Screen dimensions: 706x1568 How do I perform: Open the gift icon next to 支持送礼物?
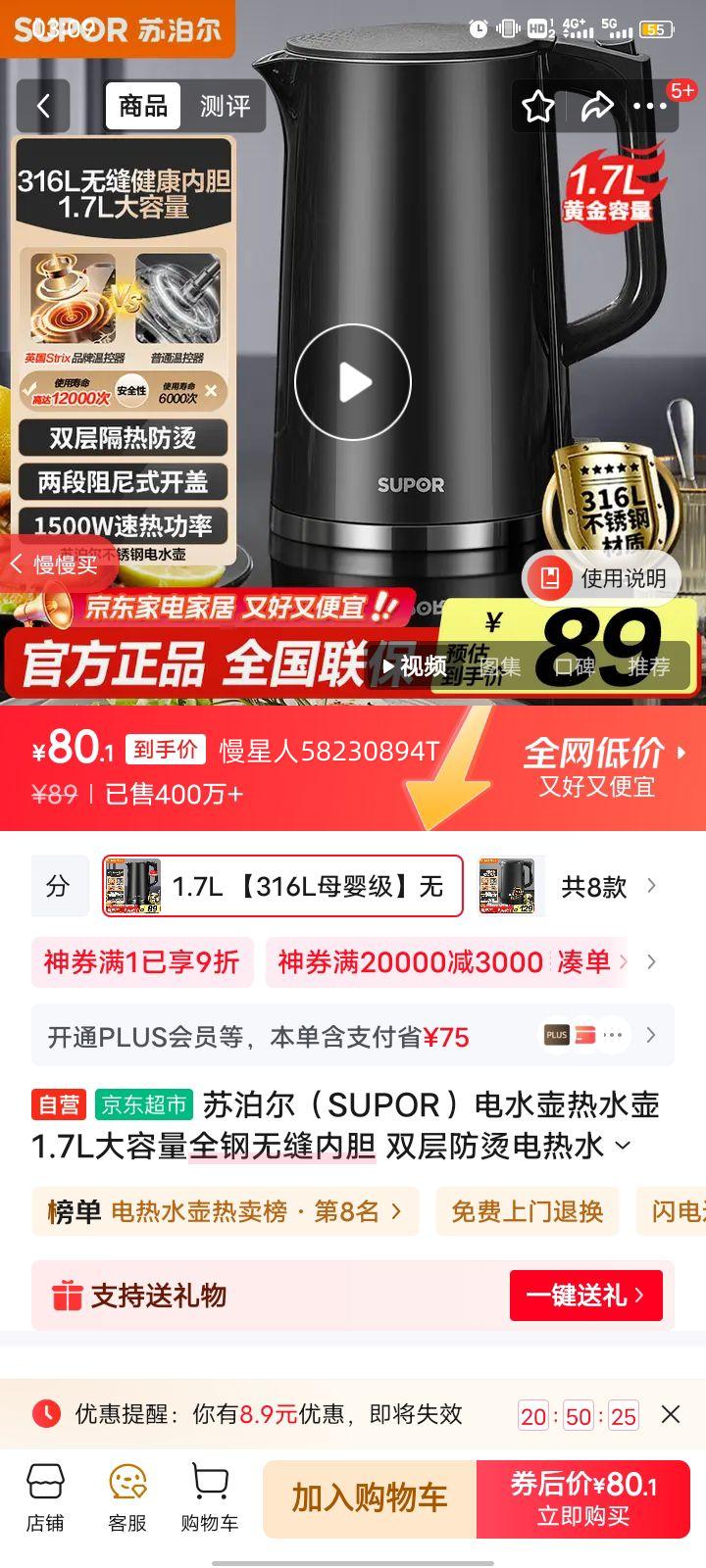coord(68,1296)
